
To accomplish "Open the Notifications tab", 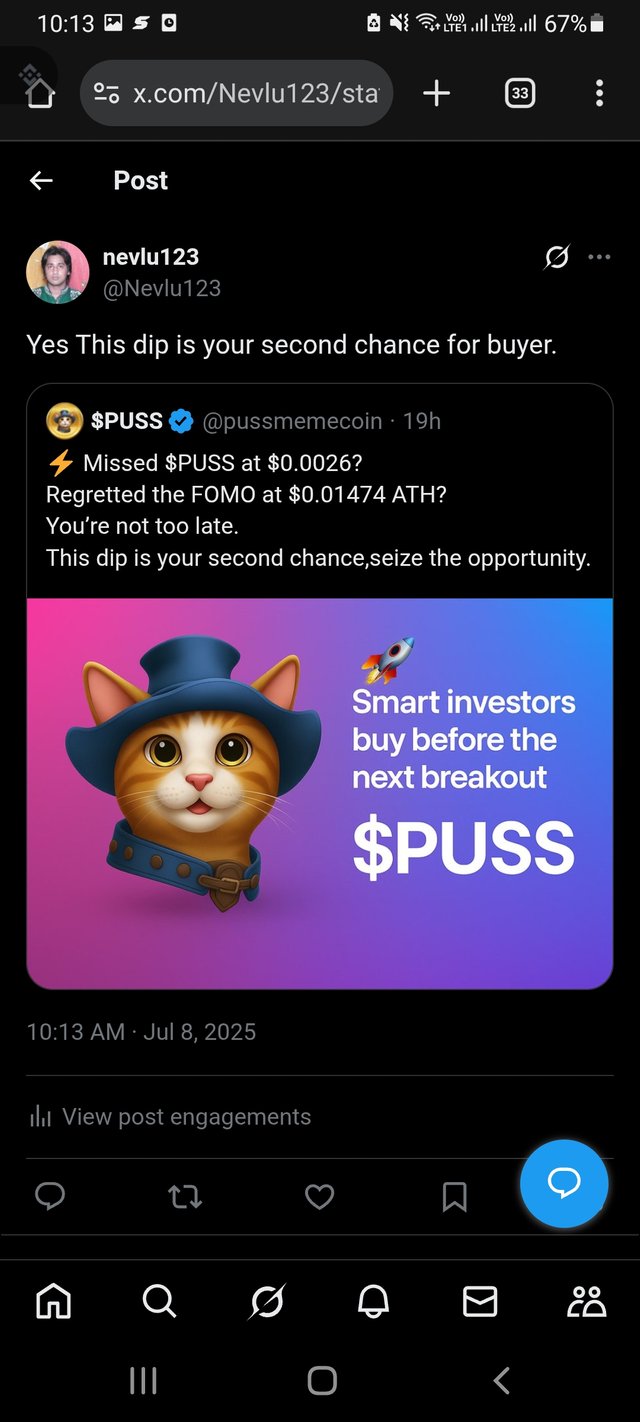I will pyautogui.click(x=373, y=1301).
